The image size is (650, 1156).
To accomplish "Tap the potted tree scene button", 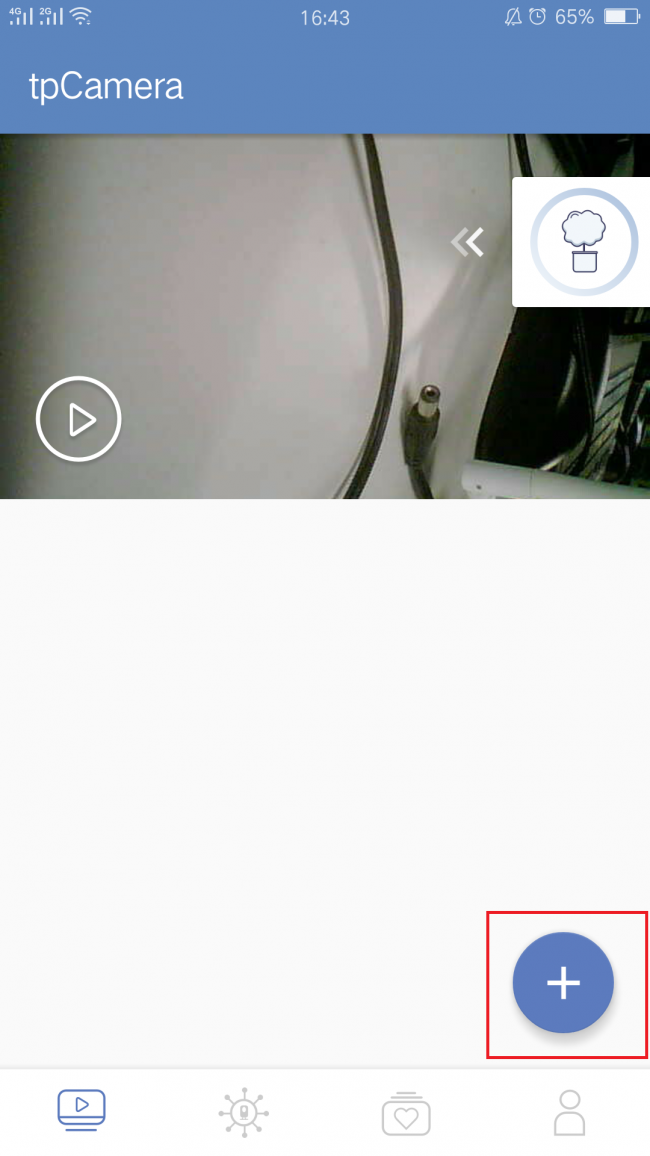I will [583, 242].
